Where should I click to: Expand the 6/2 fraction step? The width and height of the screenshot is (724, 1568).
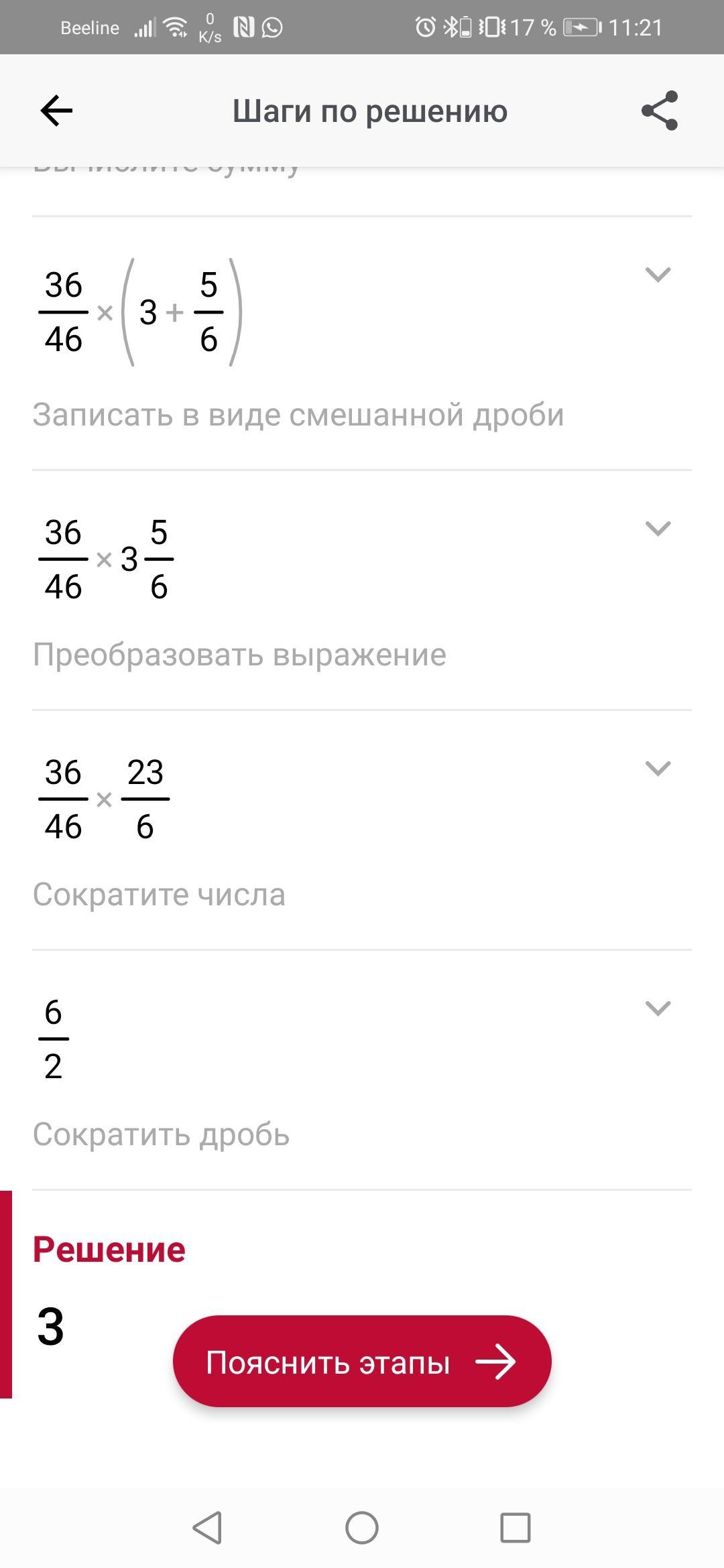click(657, 1008)
